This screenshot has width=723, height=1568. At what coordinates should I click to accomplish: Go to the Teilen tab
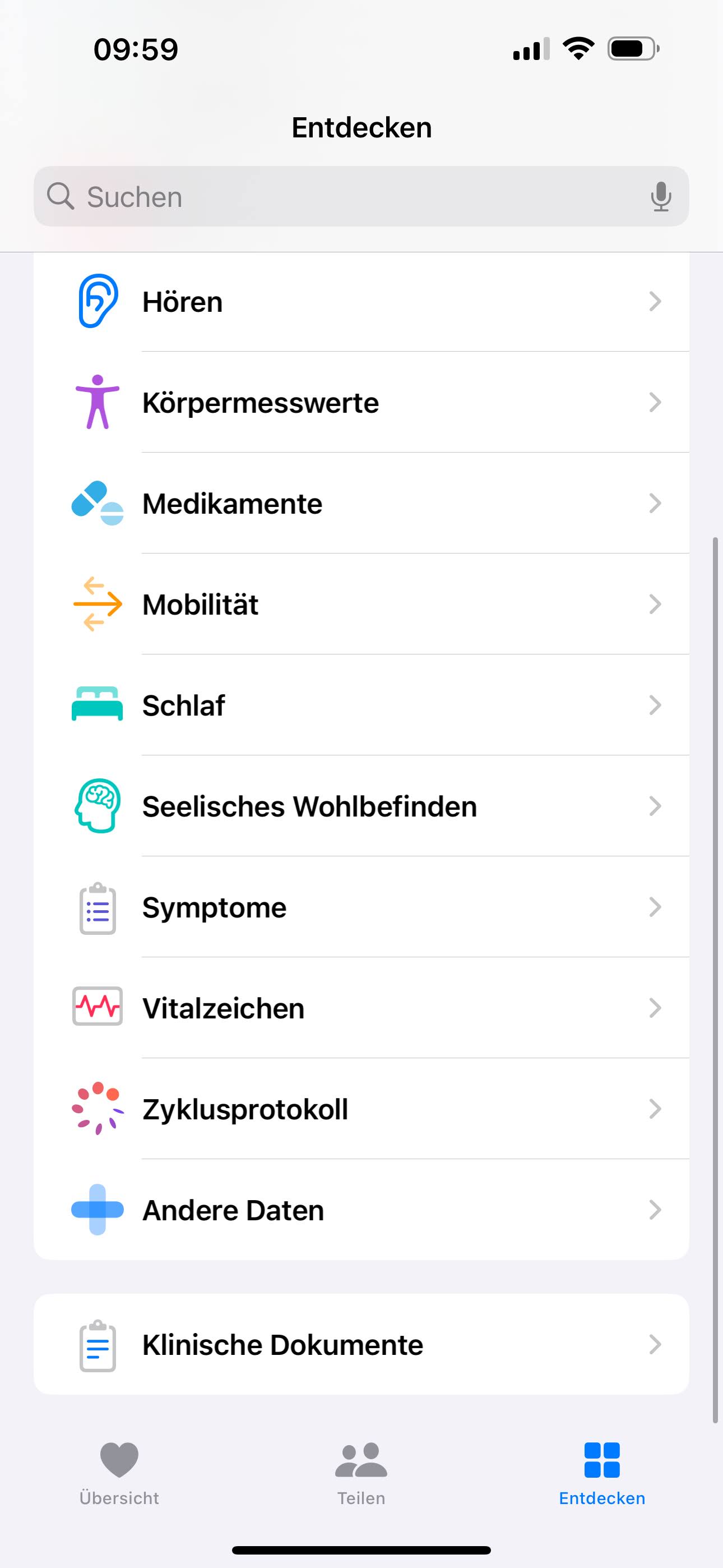point(361,1473)
